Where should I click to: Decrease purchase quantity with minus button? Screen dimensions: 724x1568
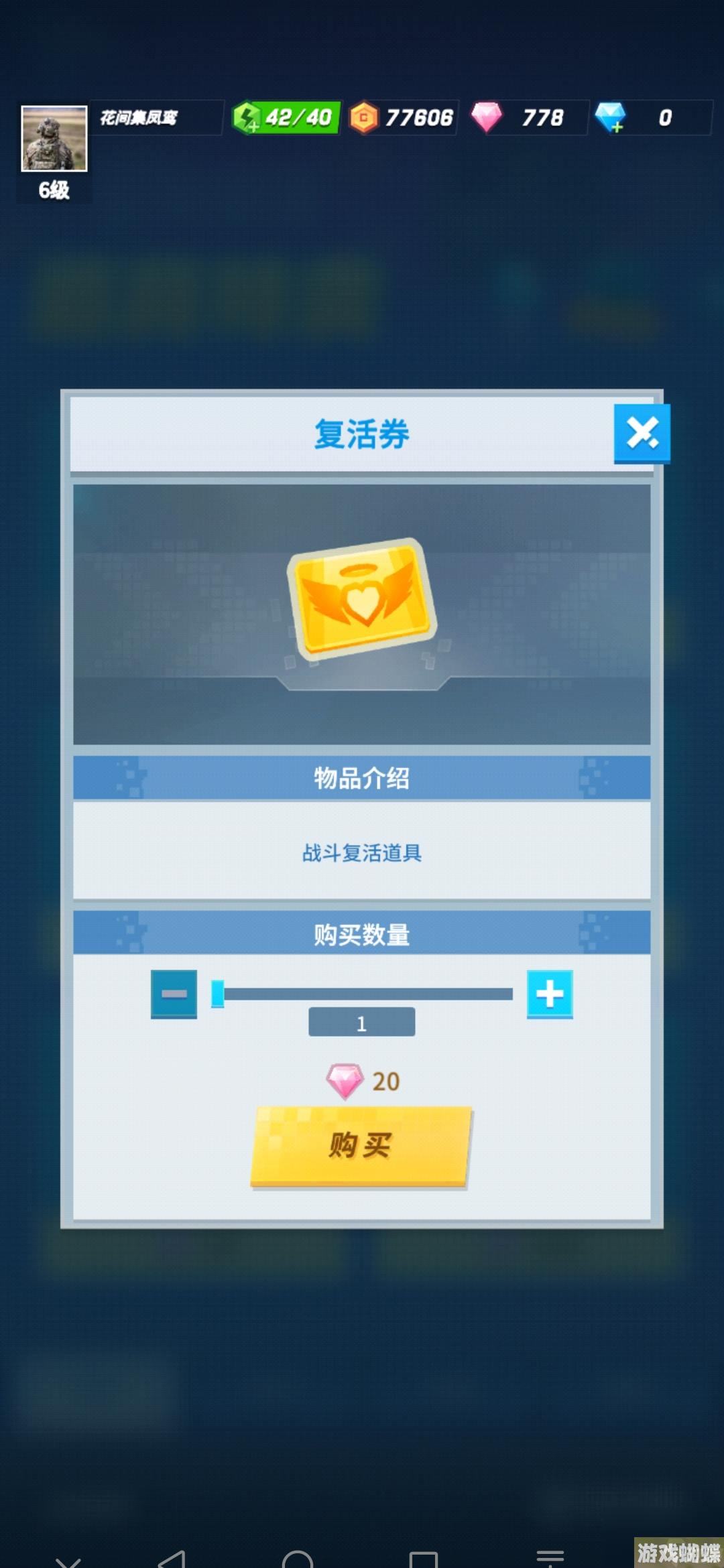point(174,994)
